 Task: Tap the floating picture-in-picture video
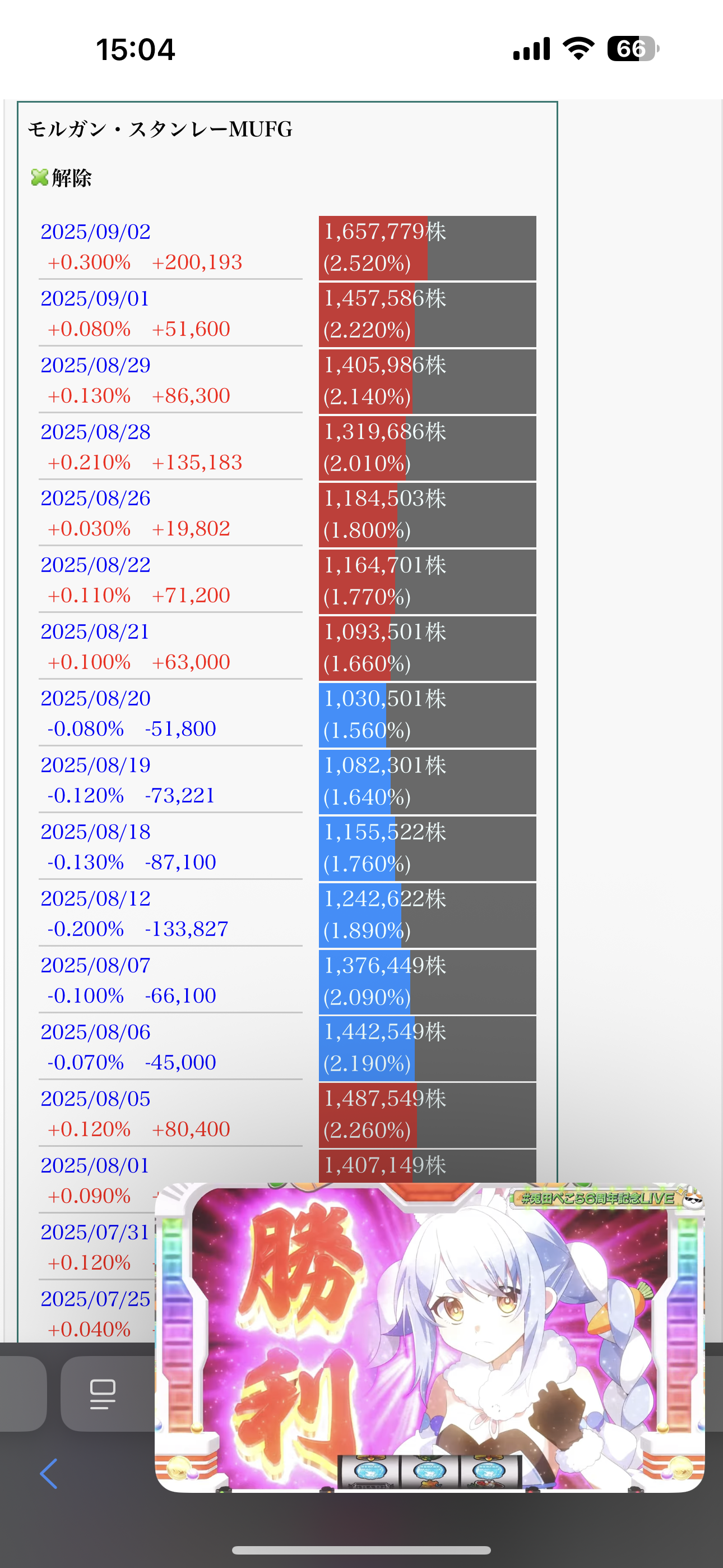430,1338
